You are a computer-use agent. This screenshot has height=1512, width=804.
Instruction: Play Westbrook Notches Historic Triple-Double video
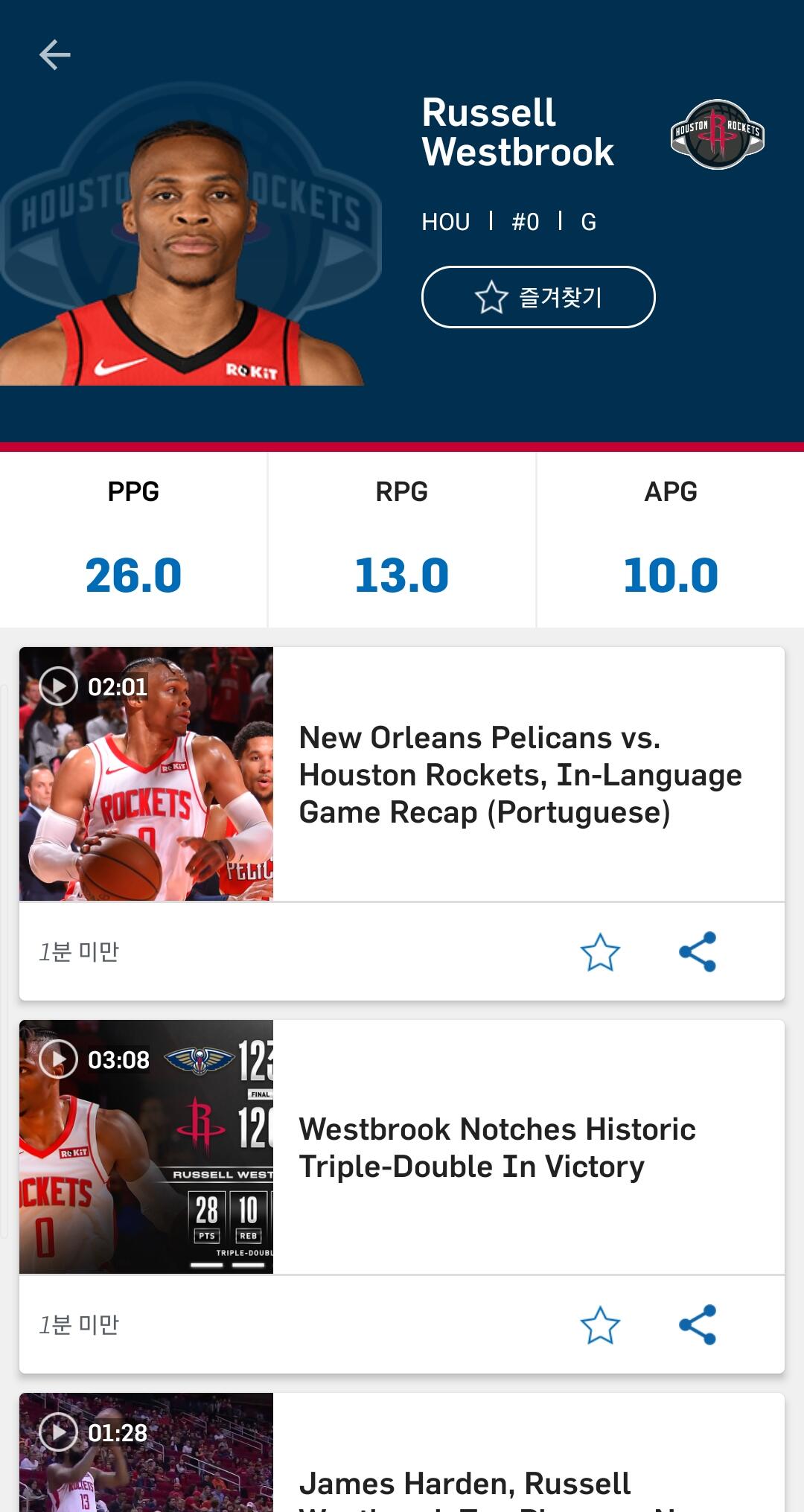tap(146, 1146)
